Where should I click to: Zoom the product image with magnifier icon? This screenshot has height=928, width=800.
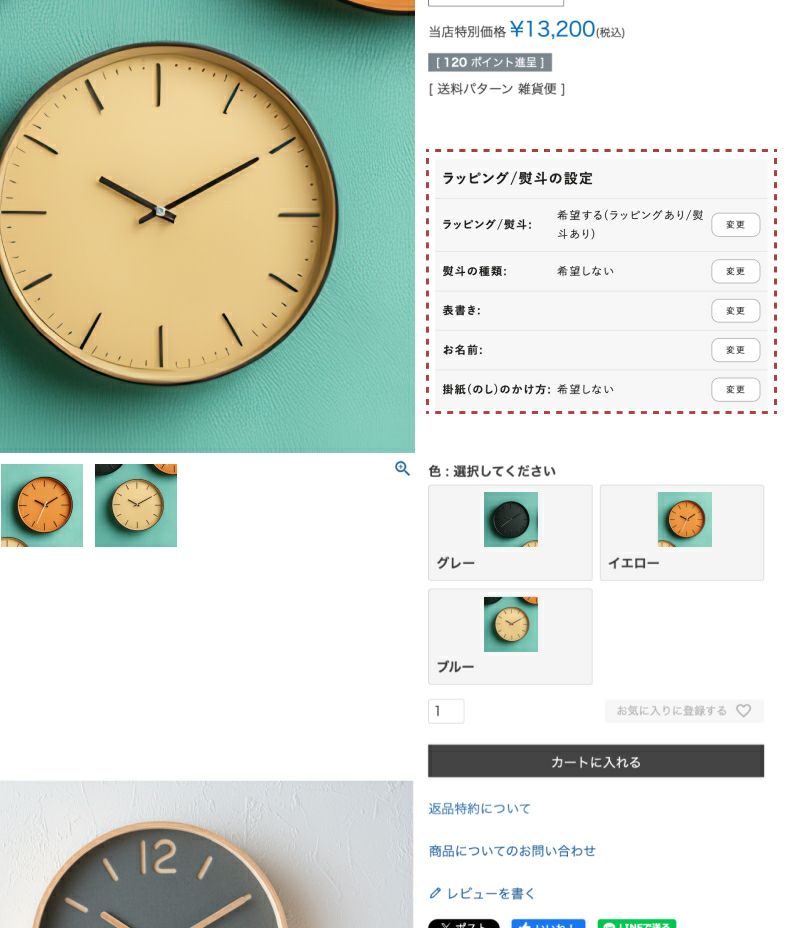[x=402, y=468]
